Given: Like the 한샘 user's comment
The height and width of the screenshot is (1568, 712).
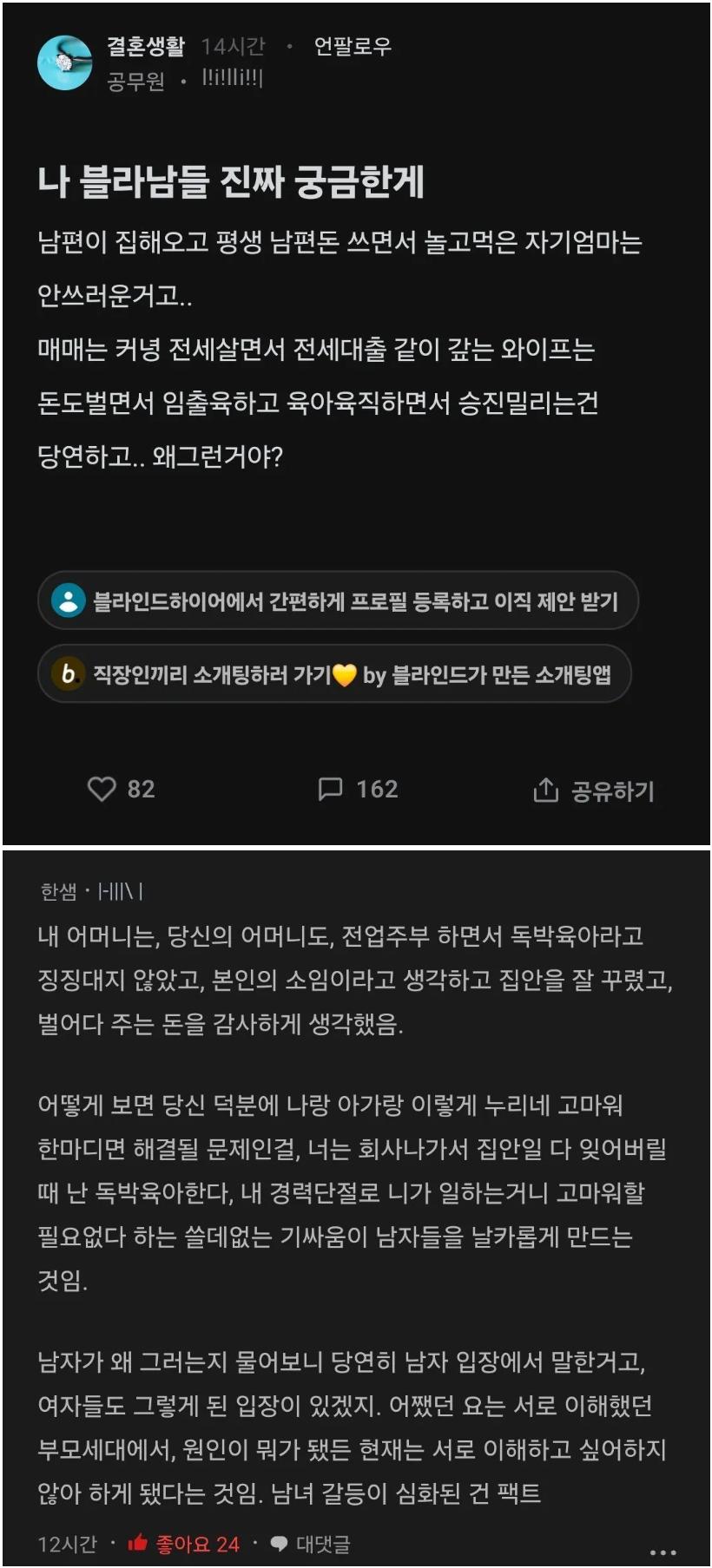Looking at the screenshot, I should click(184, 1544).
